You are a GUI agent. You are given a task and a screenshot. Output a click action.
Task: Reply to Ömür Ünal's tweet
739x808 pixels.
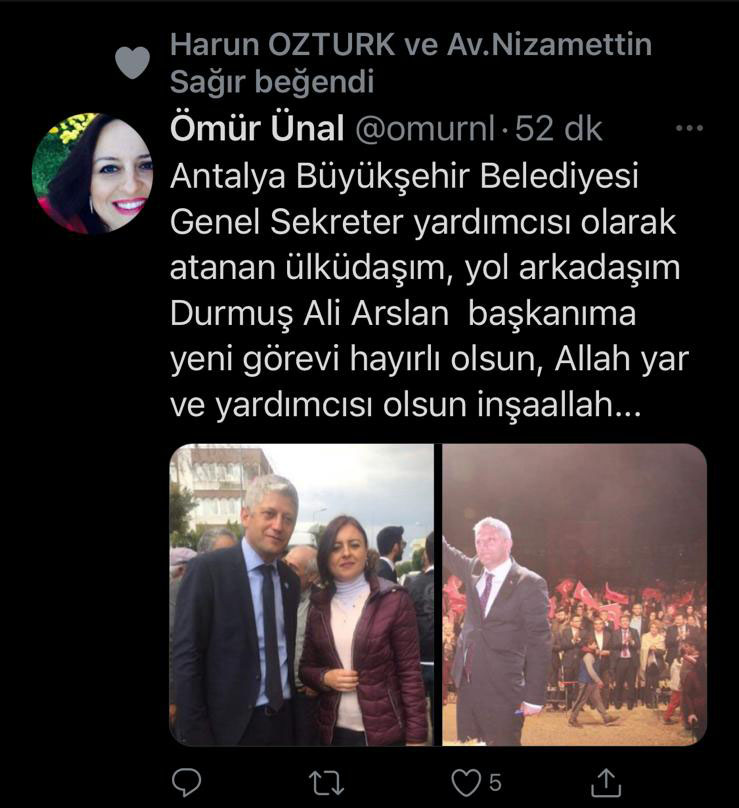[187, 780]
